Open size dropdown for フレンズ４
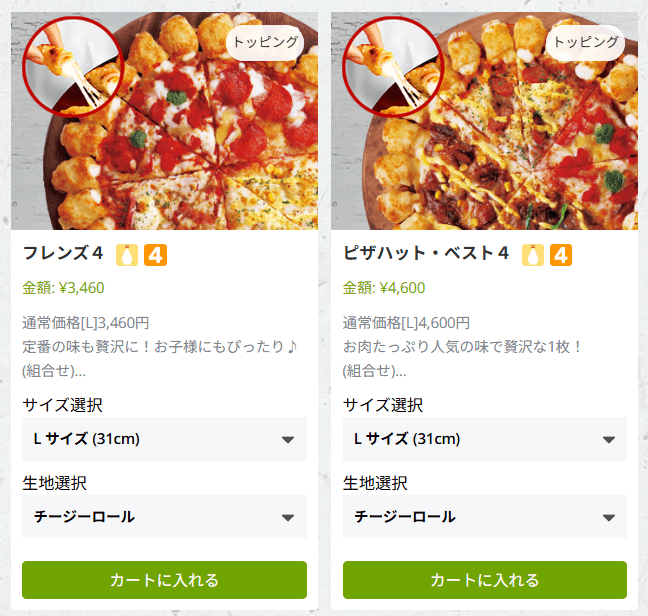 [164, 438]
